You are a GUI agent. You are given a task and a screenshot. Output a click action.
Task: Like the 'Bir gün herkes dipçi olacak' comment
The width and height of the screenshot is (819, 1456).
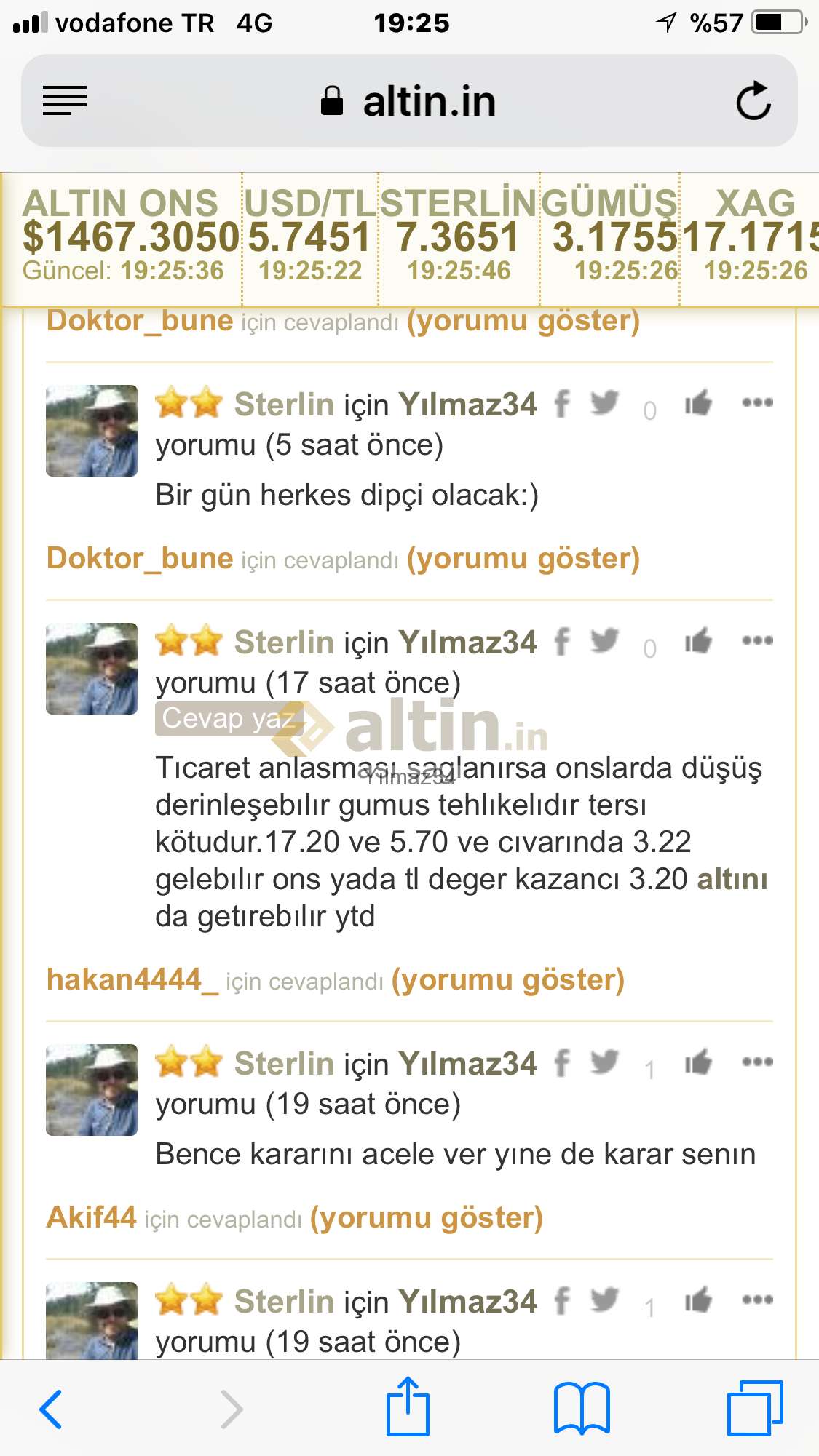698,402
